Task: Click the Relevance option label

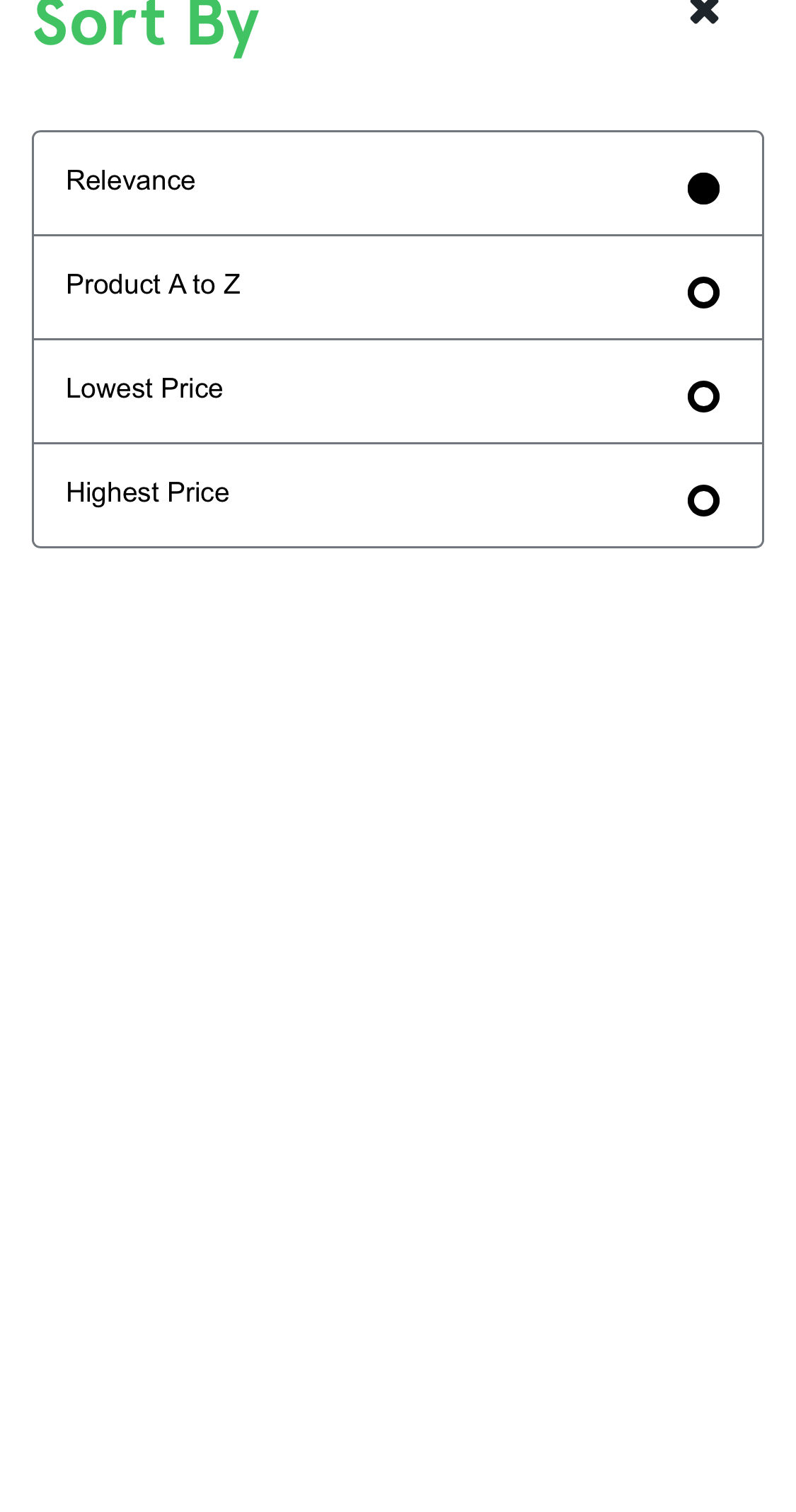Action: tap(130, 180)
